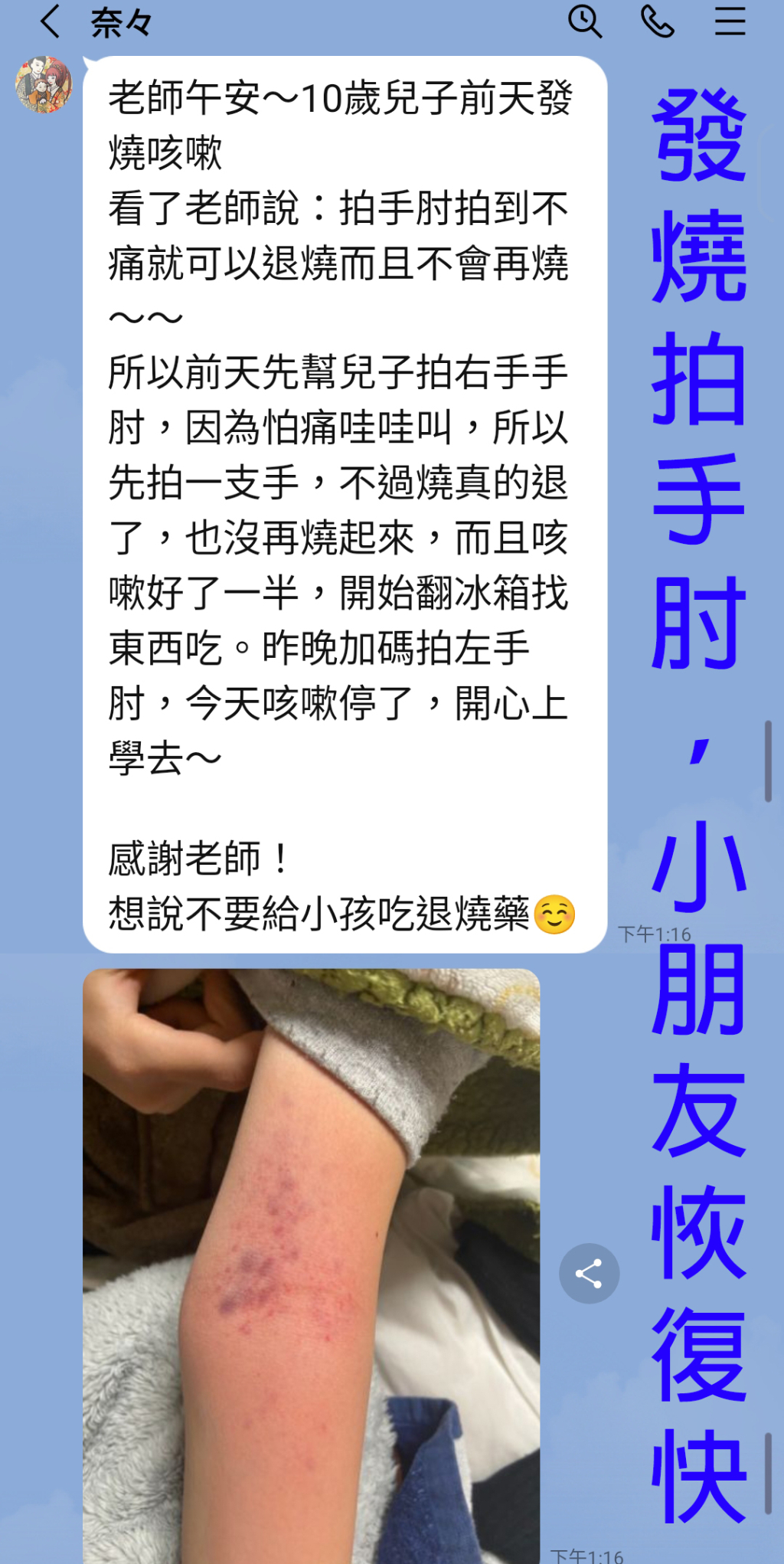Share the arm photo message
The width and height of the screenshot is (784, 1564).
point(589,1273)
